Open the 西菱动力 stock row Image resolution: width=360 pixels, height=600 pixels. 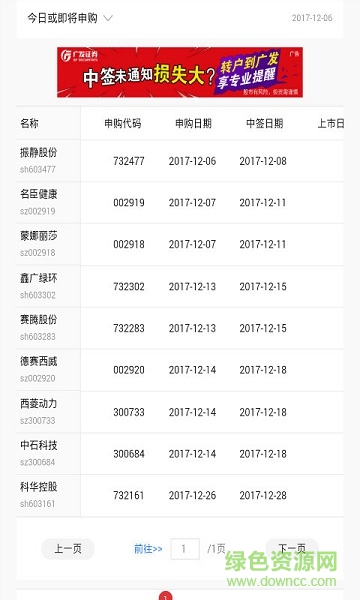click(x=180, y=412)
